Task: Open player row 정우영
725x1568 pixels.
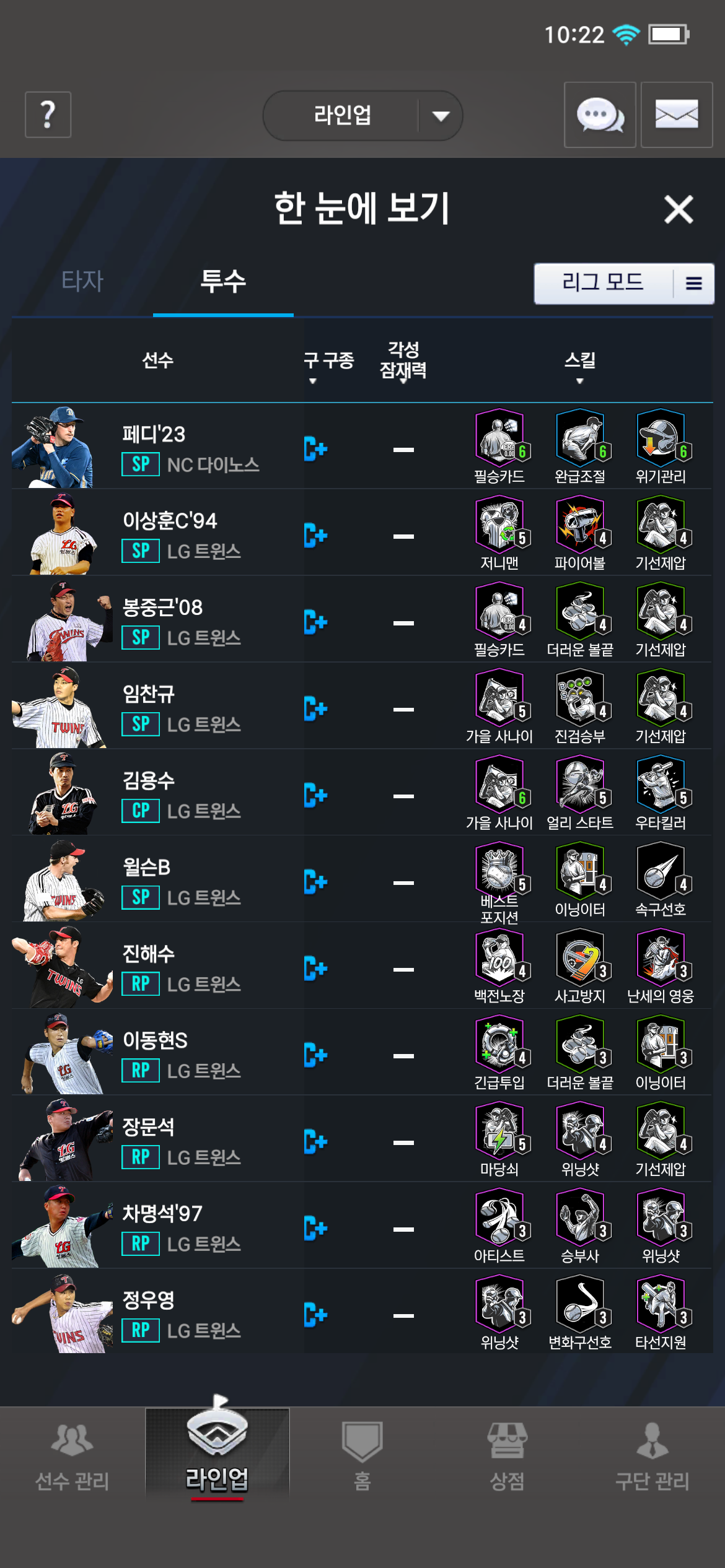Action: [x=186, y=1314]
